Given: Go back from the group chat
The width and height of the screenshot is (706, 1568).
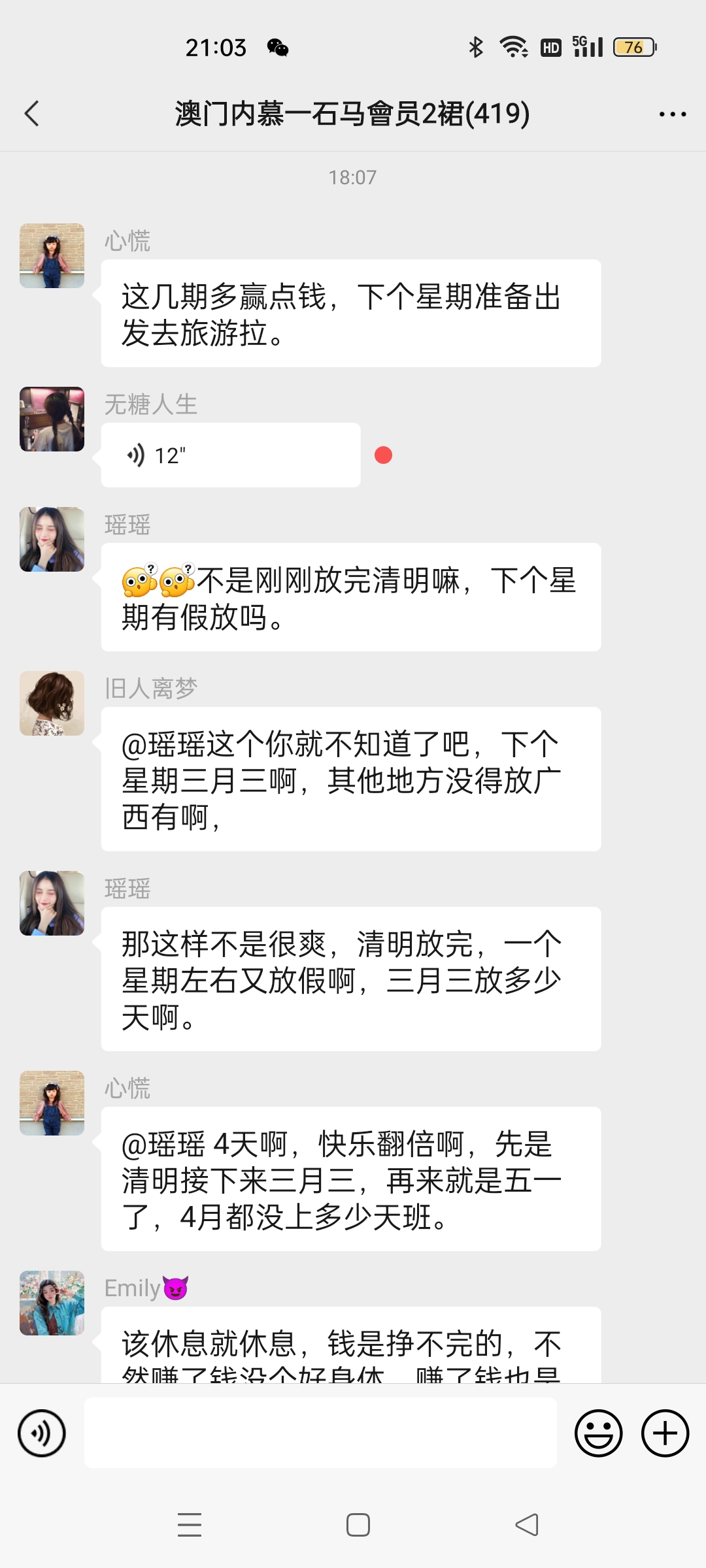Looking at the screenshot, I should [31, 114].
